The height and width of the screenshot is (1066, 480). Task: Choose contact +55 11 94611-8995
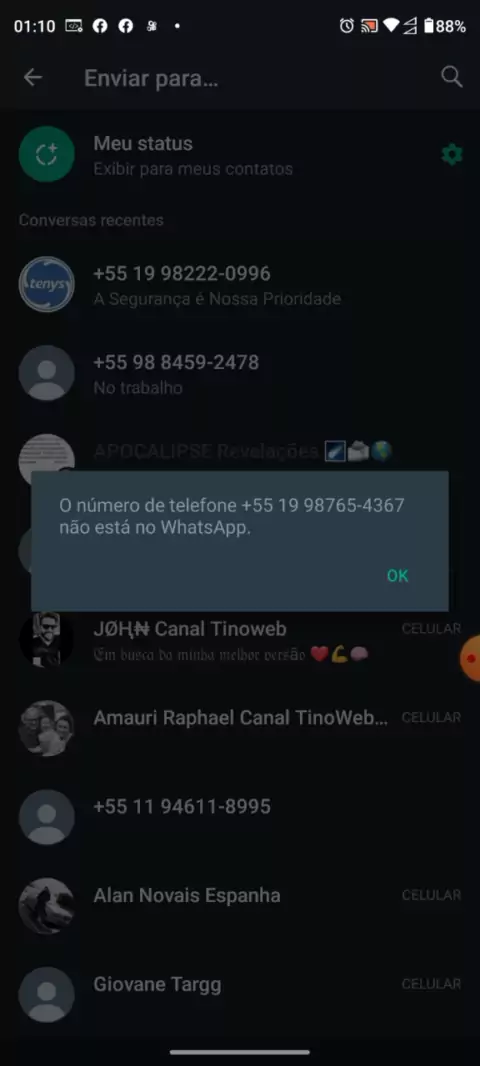(x=240, y=817)
